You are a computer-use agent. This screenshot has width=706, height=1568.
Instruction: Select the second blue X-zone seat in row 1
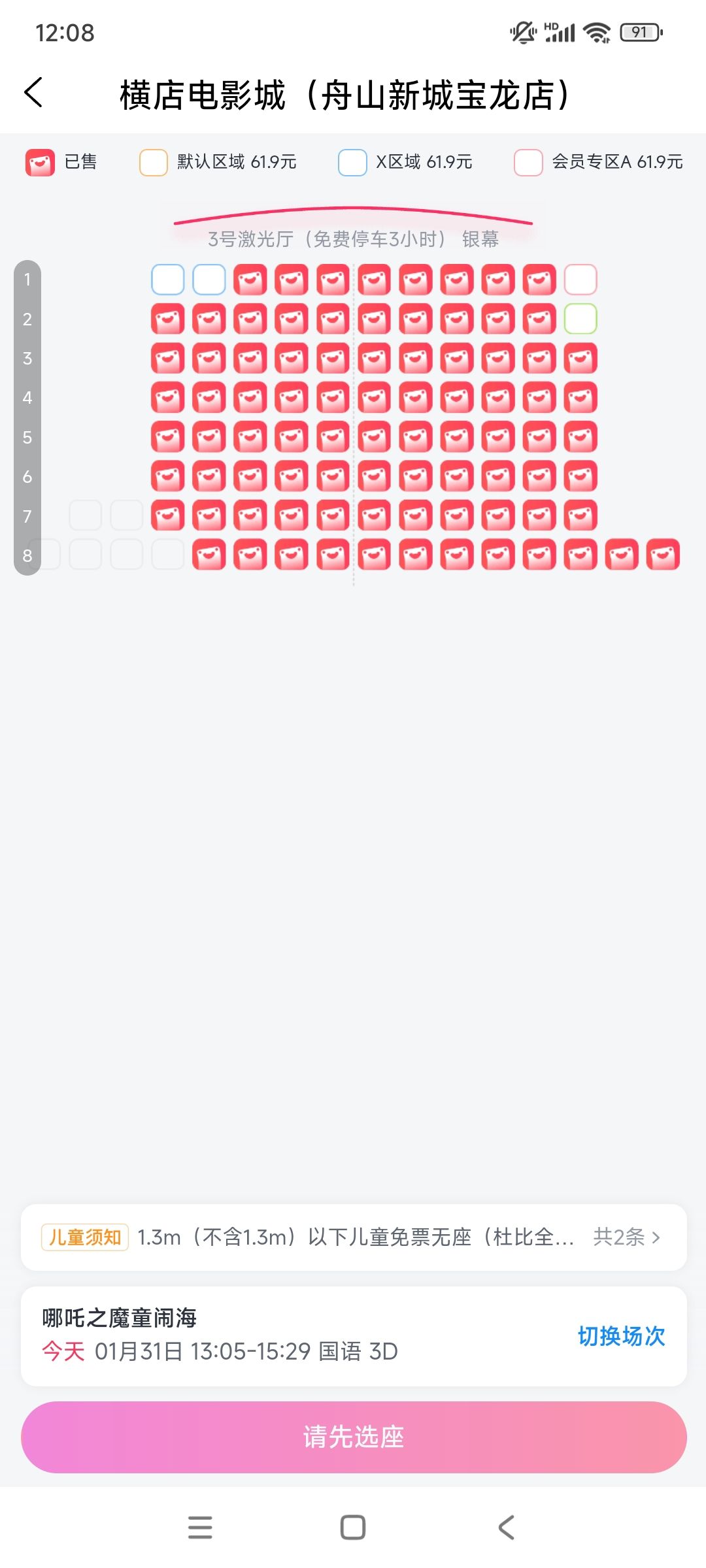(x=209, y=280)
